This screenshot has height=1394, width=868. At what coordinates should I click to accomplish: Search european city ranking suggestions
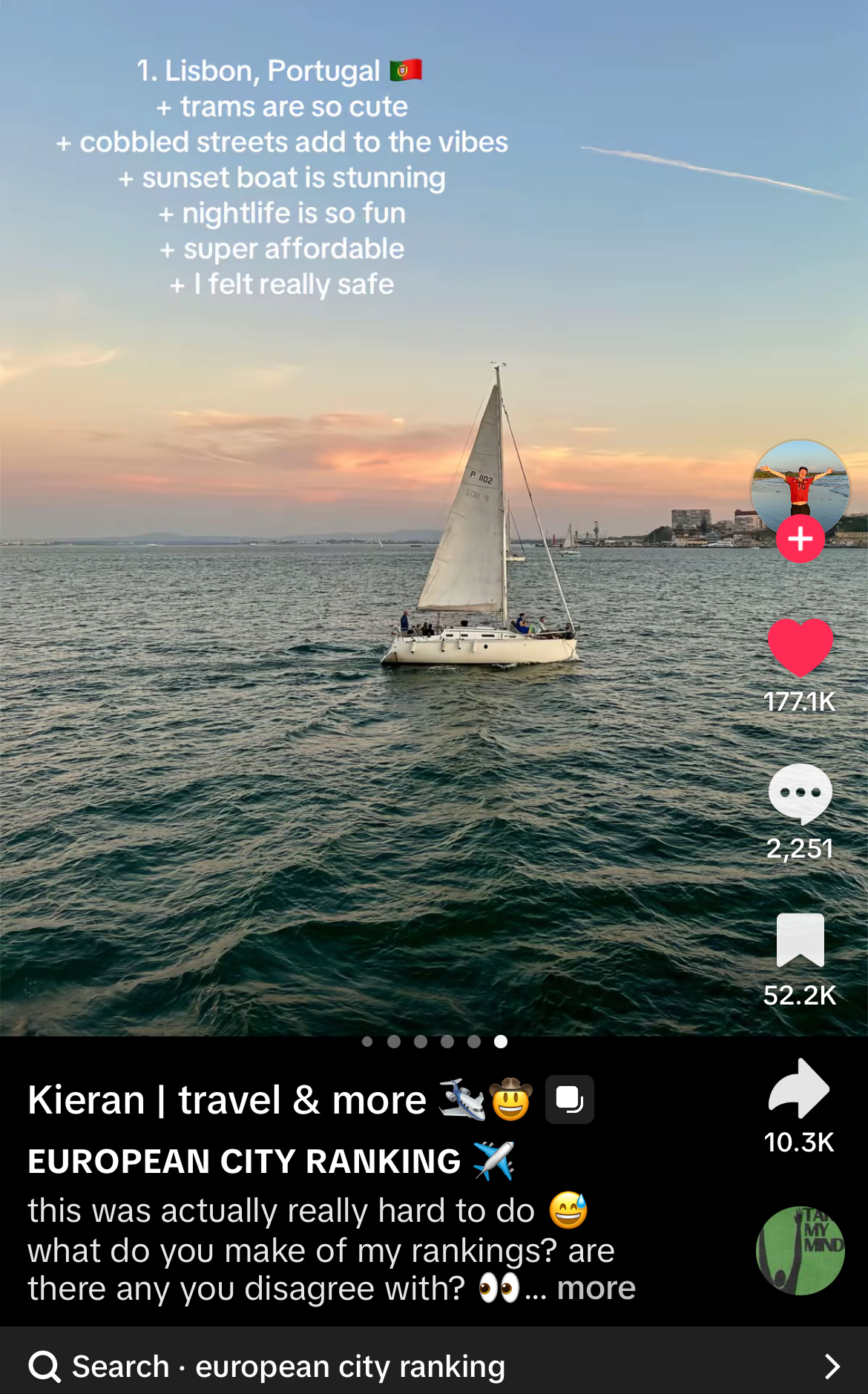point(434,1366)
